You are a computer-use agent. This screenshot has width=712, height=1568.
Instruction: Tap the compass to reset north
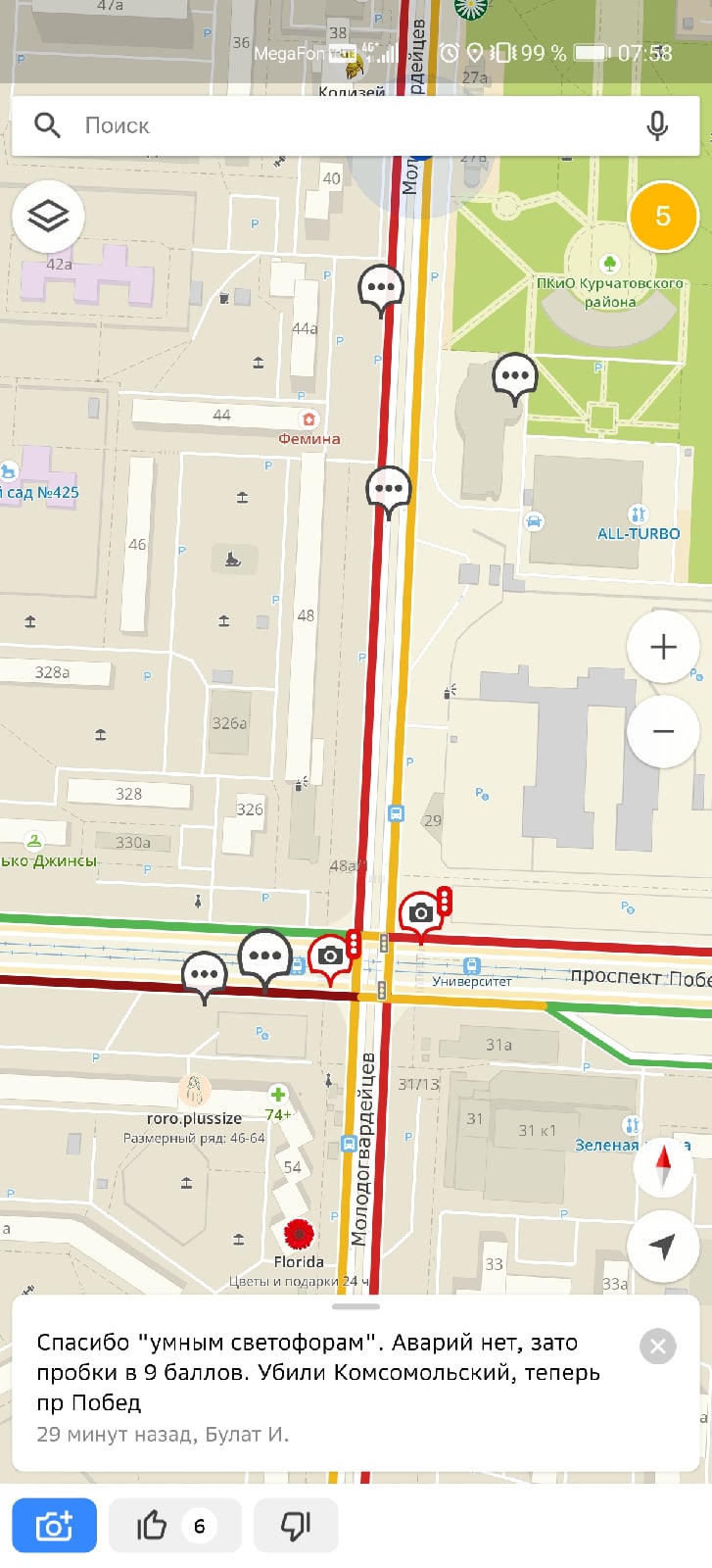pos(663,1167)
